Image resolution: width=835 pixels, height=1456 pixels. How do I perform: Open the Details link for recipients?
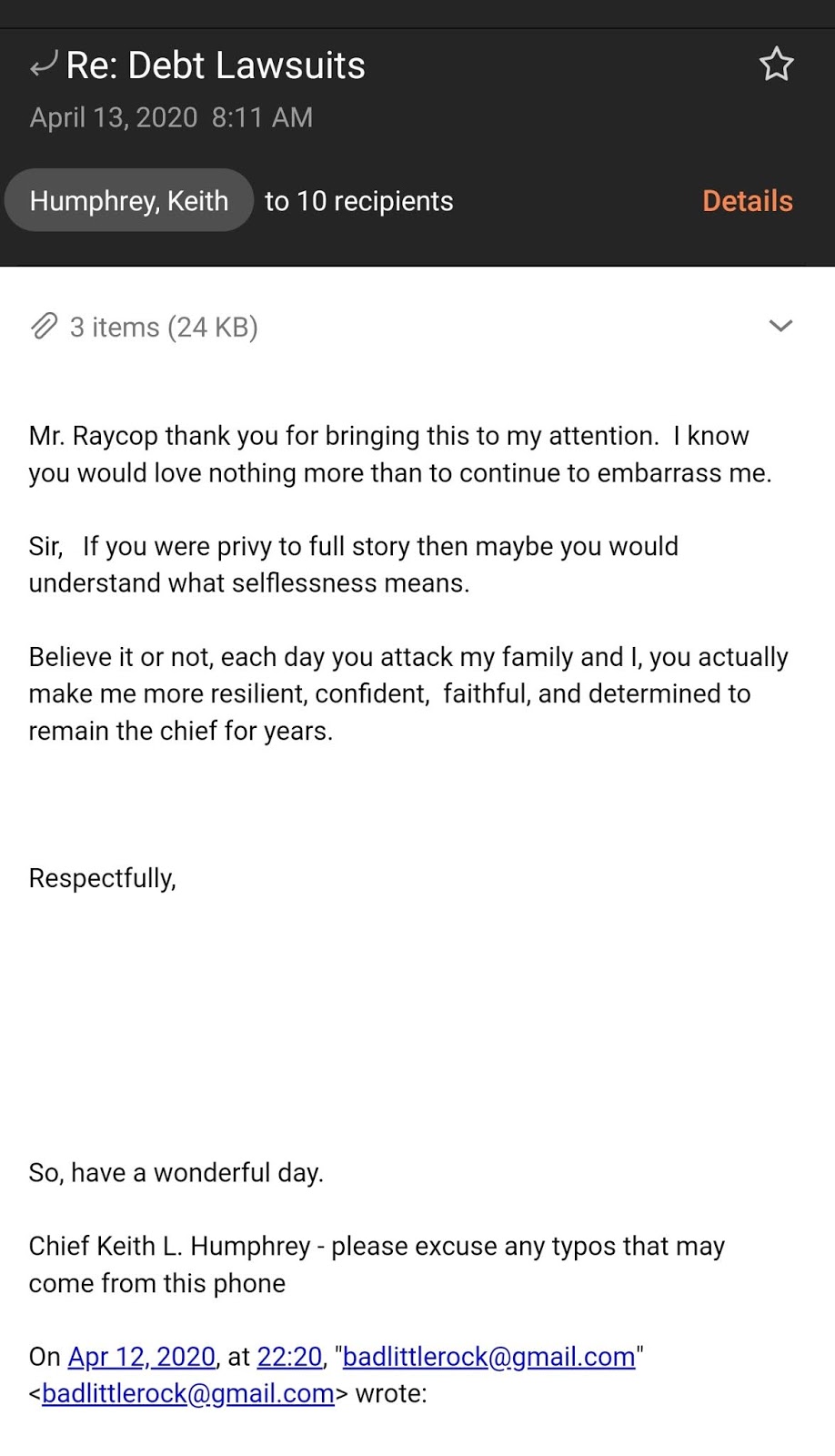click(x=747, y=201)
